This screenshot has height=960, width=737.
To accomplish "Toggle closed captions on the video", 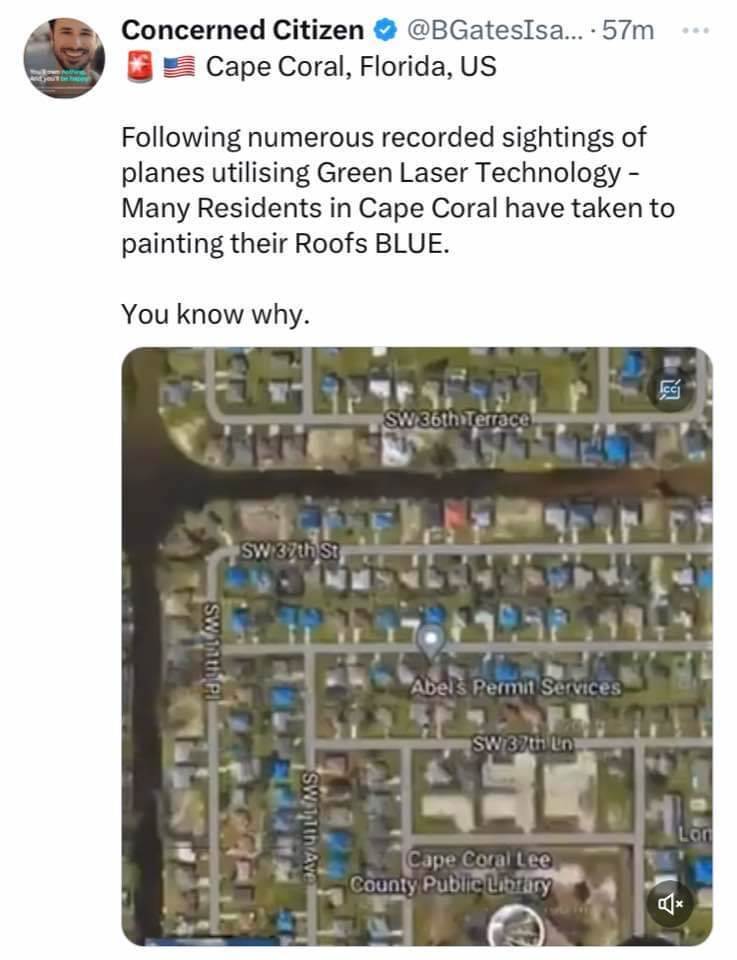I will click(669, 390).
